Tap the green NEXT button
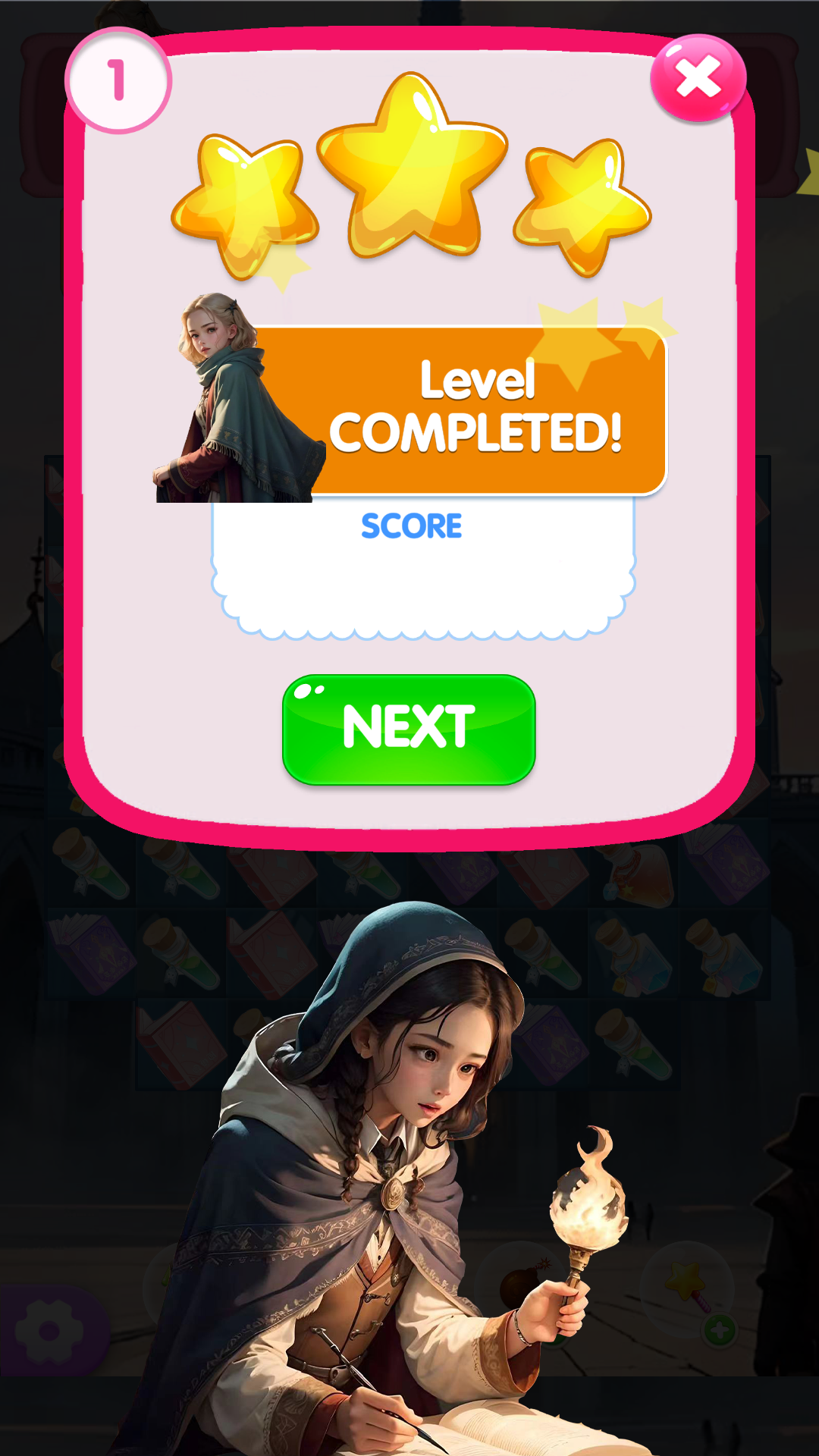Viewport: 819px width, 1456px height. pyautogui.click(x=409, y=730)
